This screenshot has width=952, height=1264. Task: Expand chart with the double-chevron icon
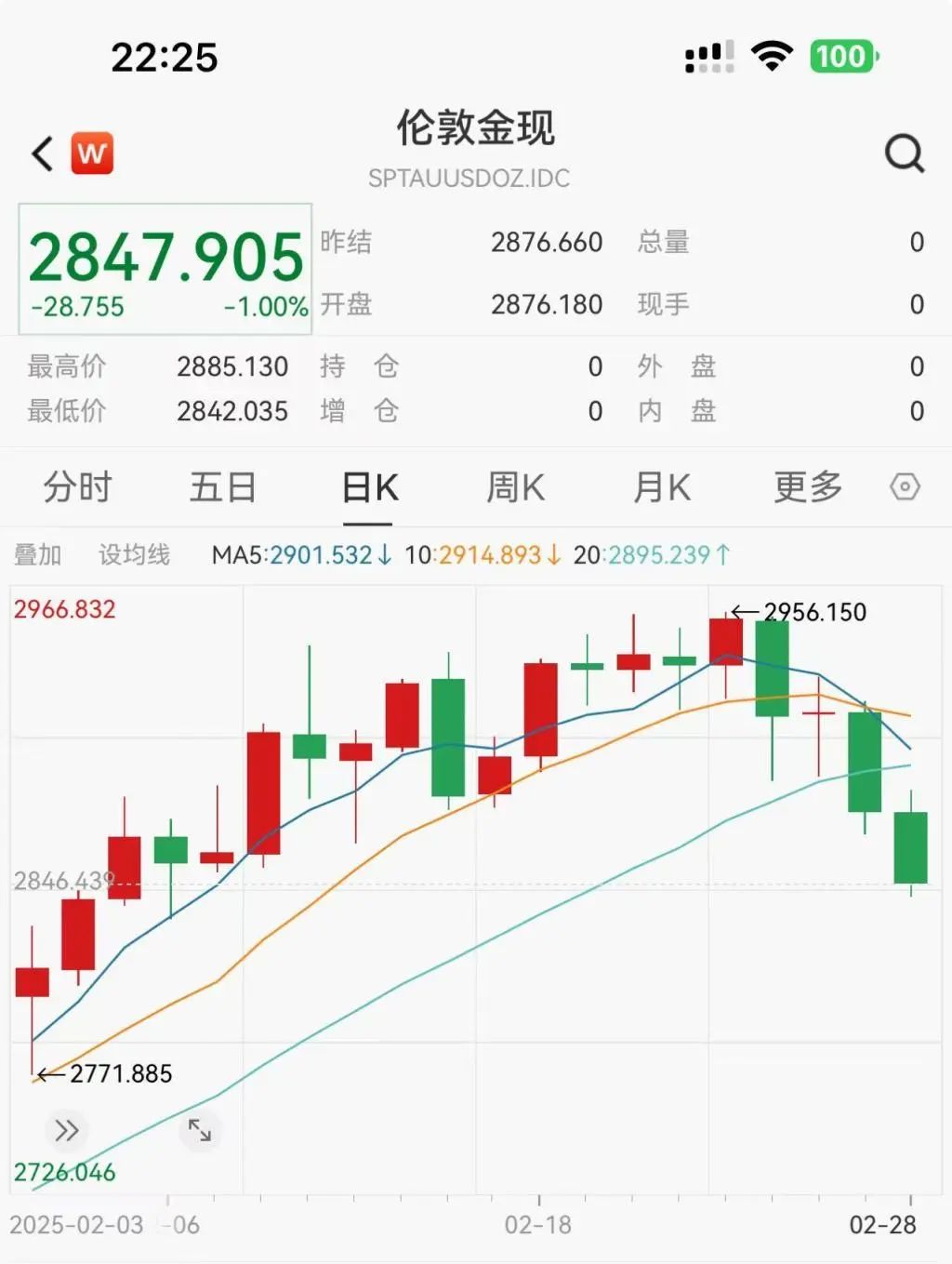point(65,1130)
